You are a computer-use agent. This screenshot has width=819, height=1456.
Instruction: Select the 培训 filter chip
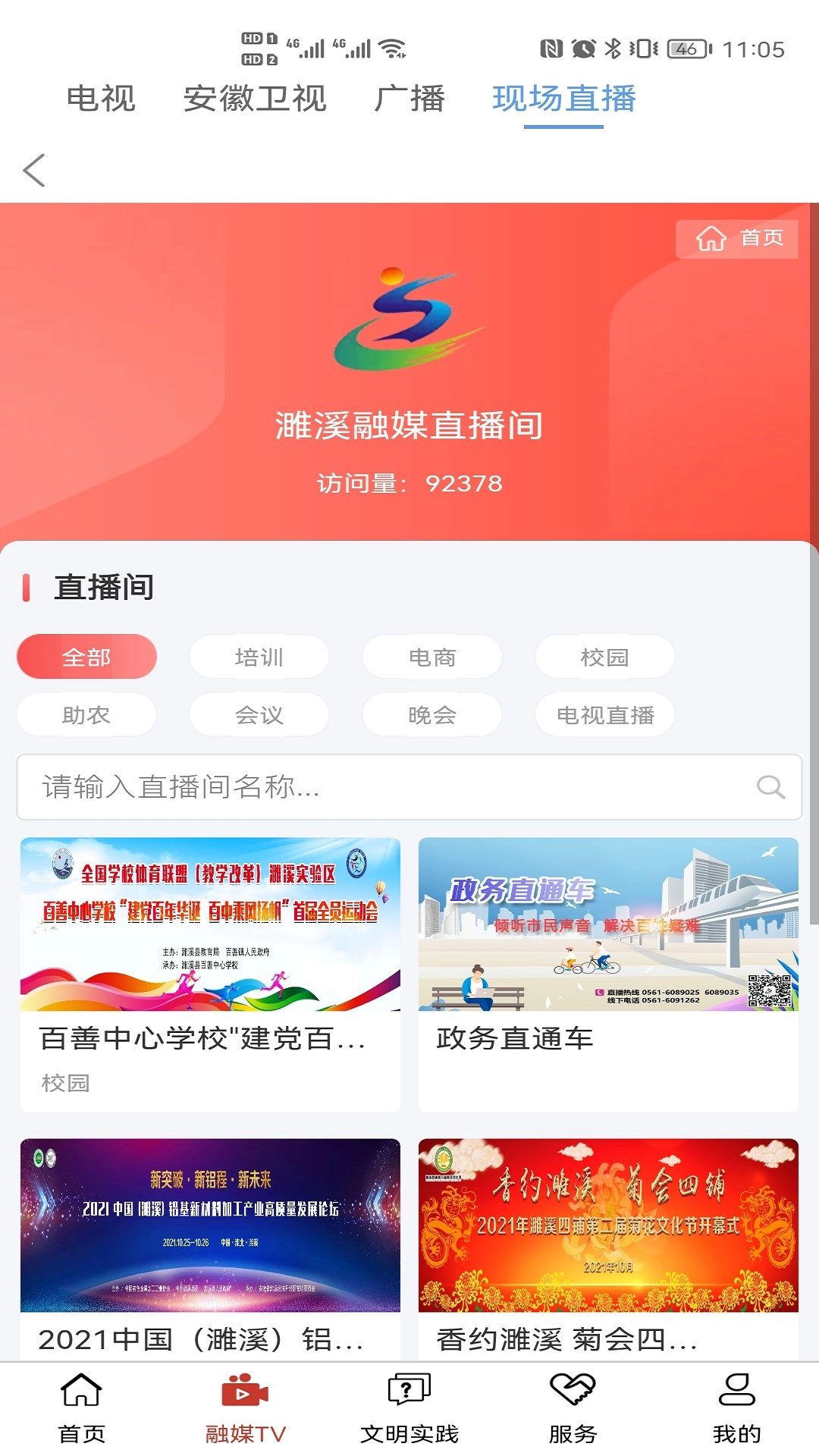259,657
